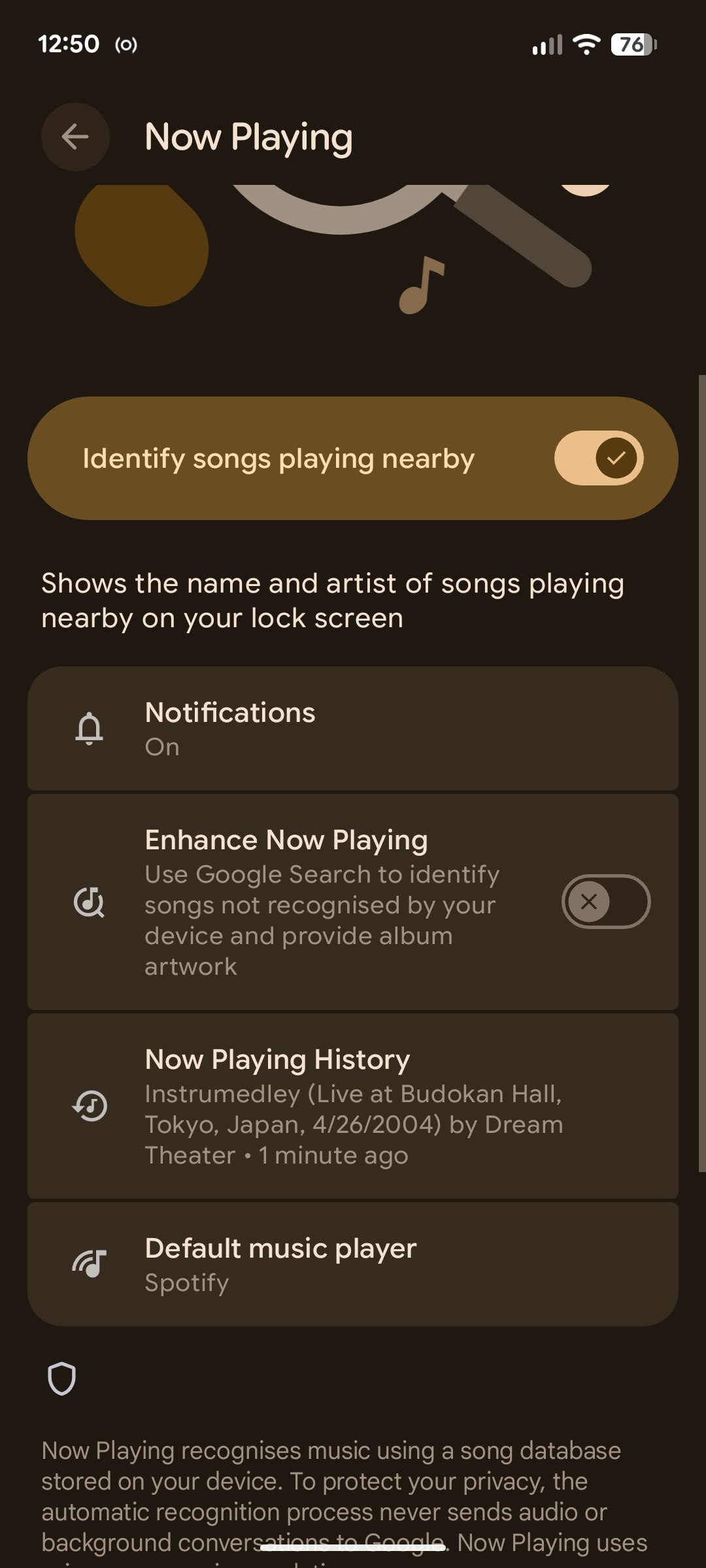Disable Identify songs playing nearby
Screen dimensions: 706x1568
tap(599, 458)
